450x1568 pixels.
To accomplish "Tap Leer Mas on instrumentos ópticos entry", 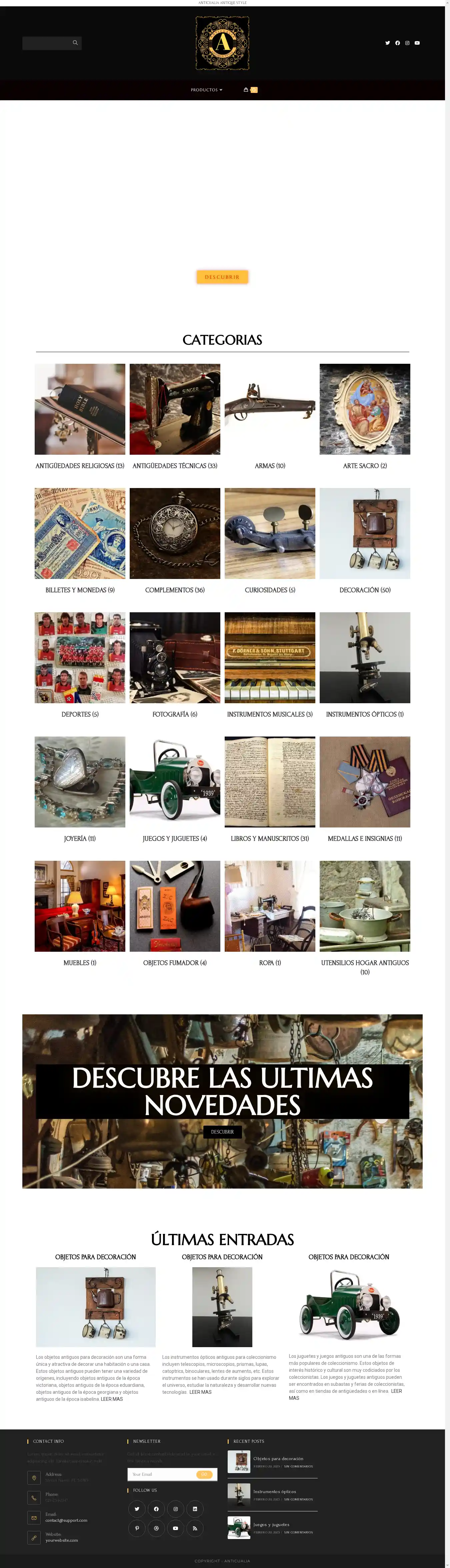I will pos(200,1392).
